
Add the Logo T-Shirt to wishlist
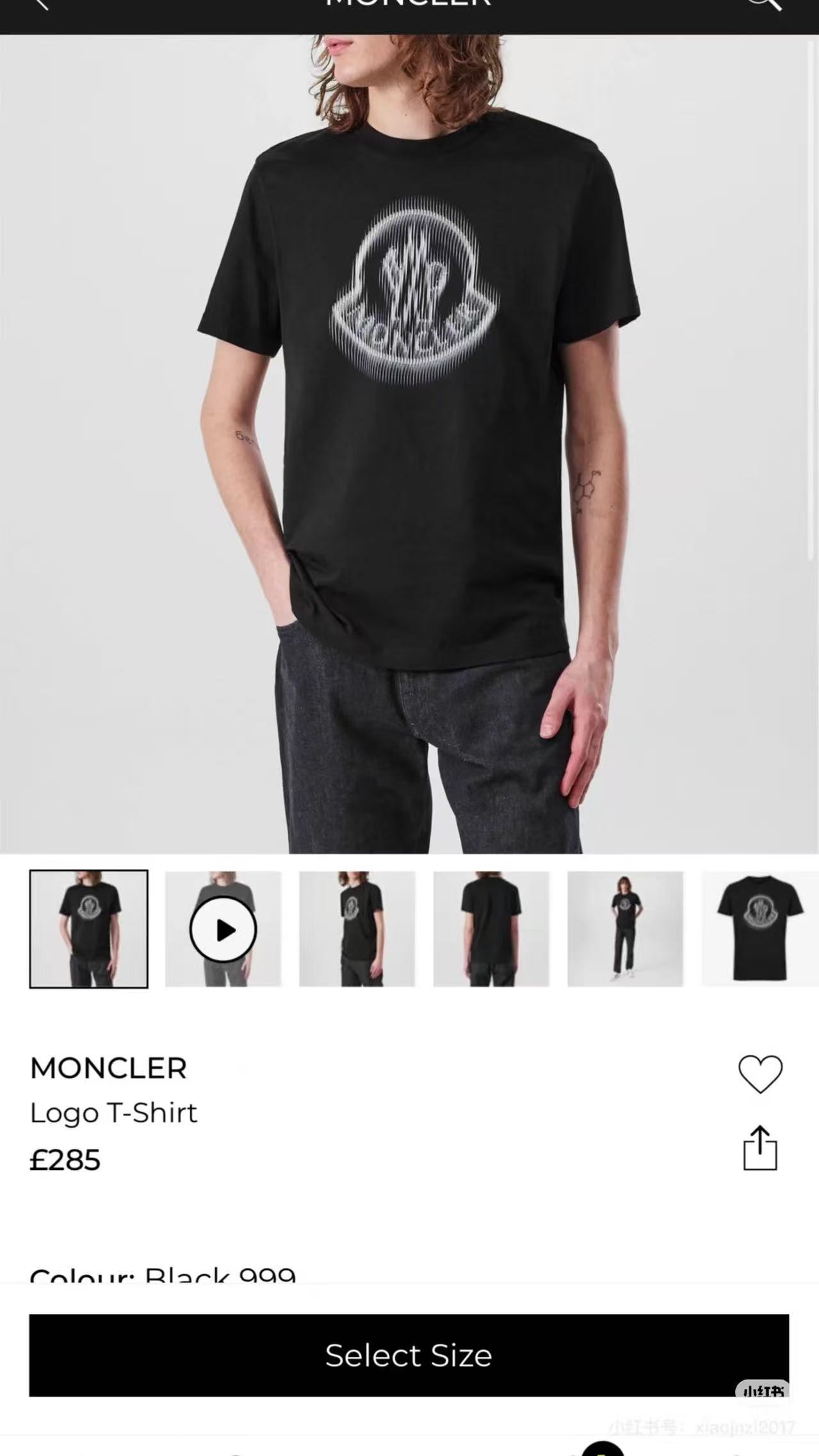[x=760, y=1074]
